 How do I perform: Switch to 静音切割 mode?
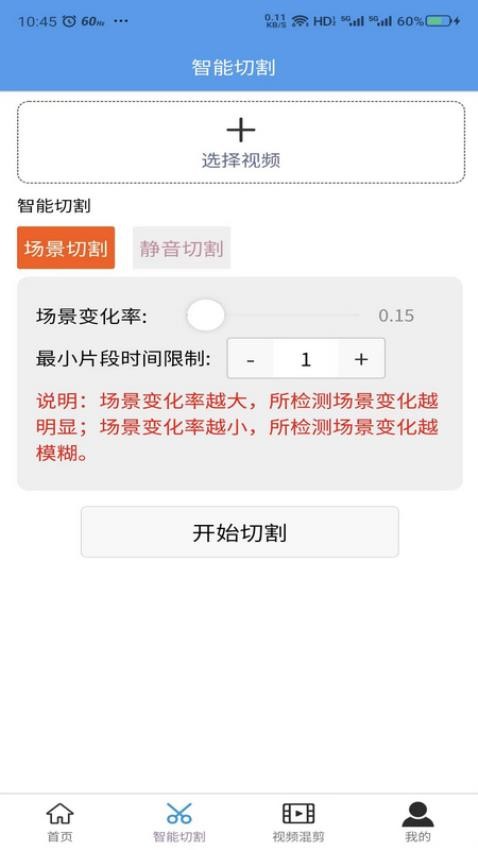[x=182, y=248]
